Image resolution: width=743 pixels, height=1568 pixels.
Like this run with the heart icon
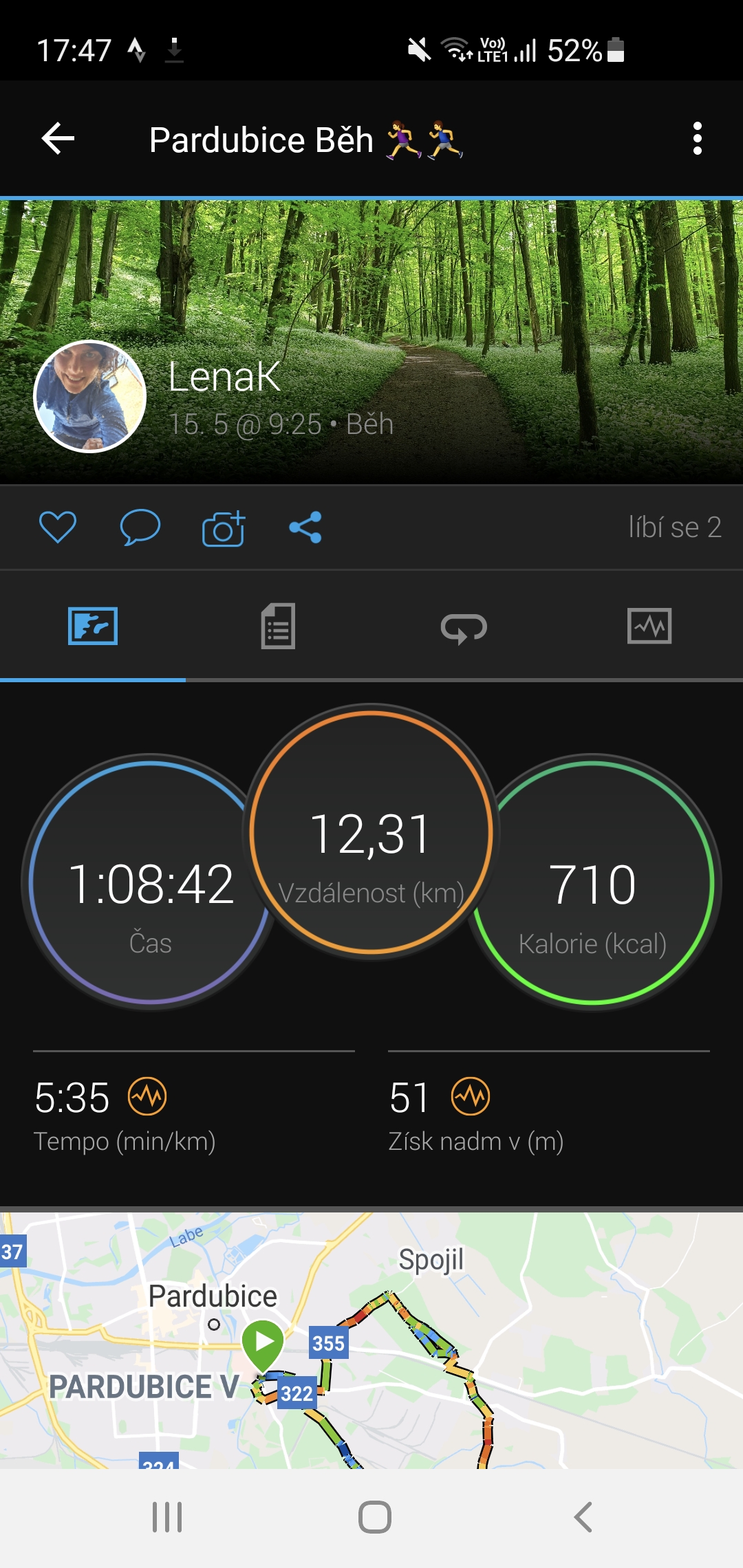58,527
